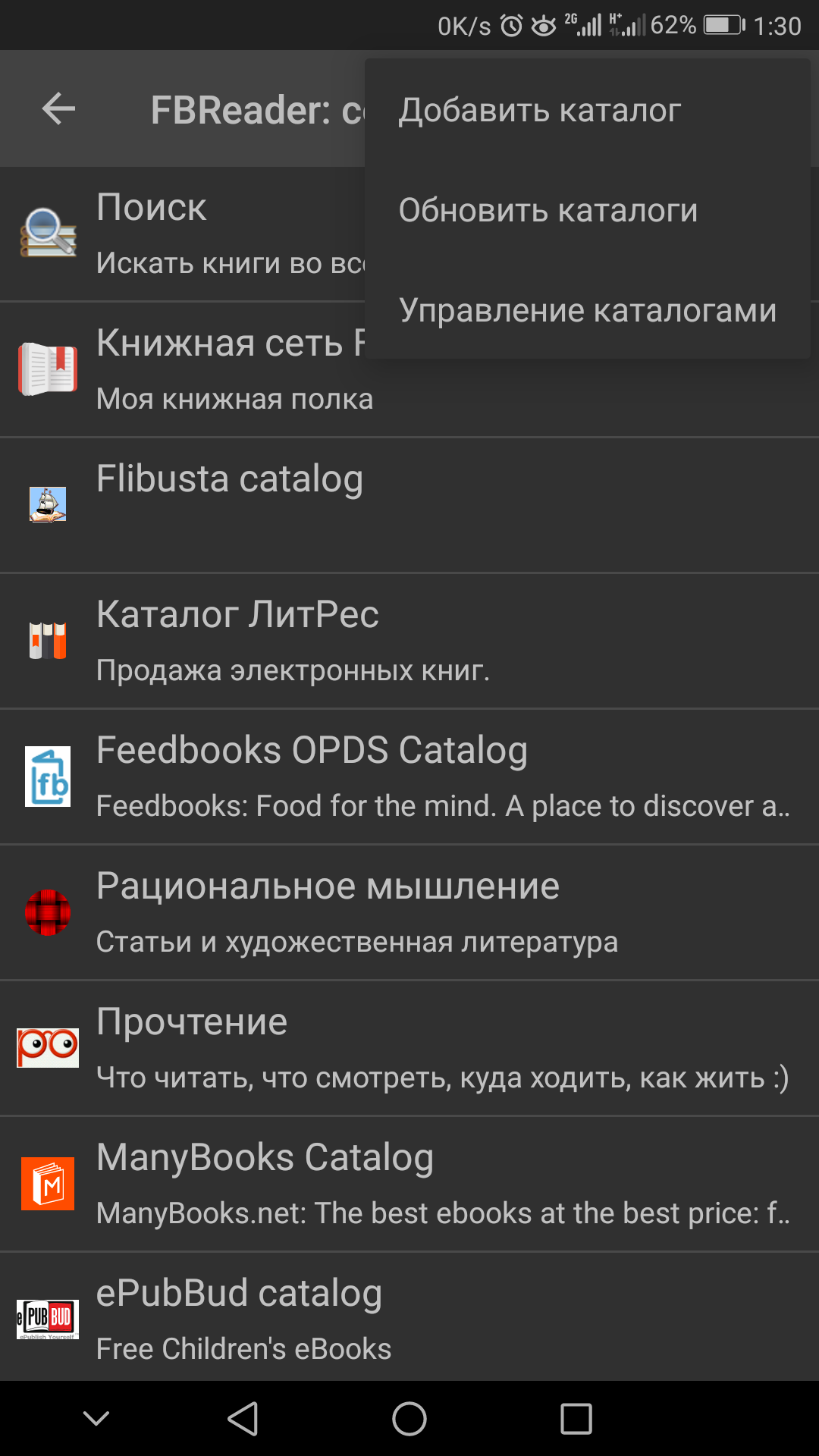
Task: Choose "Обновить каталоги" option
Action: [x=588, y=210]
